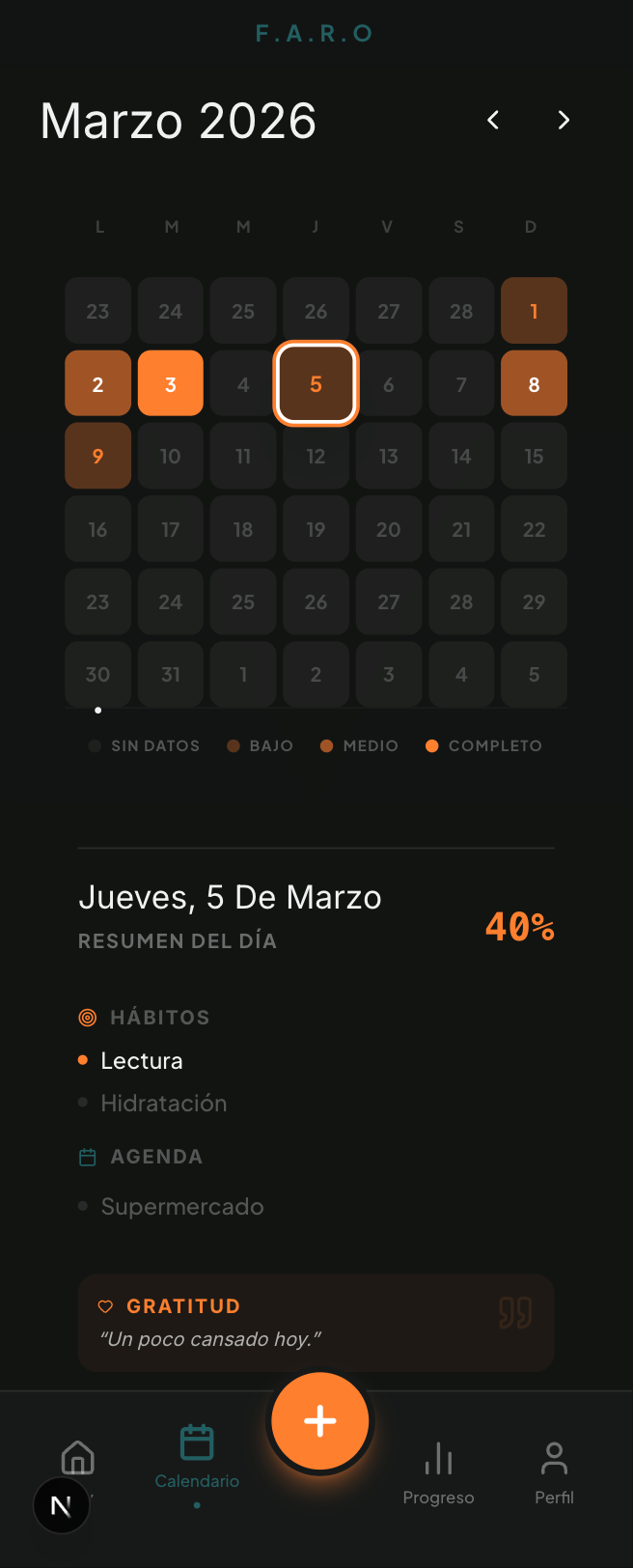Image resolution: width=633 pixels, height=1568 pixels.
Task: Open March 9 in the calendar
Action: pyautogui.click(x=97, y=456)
